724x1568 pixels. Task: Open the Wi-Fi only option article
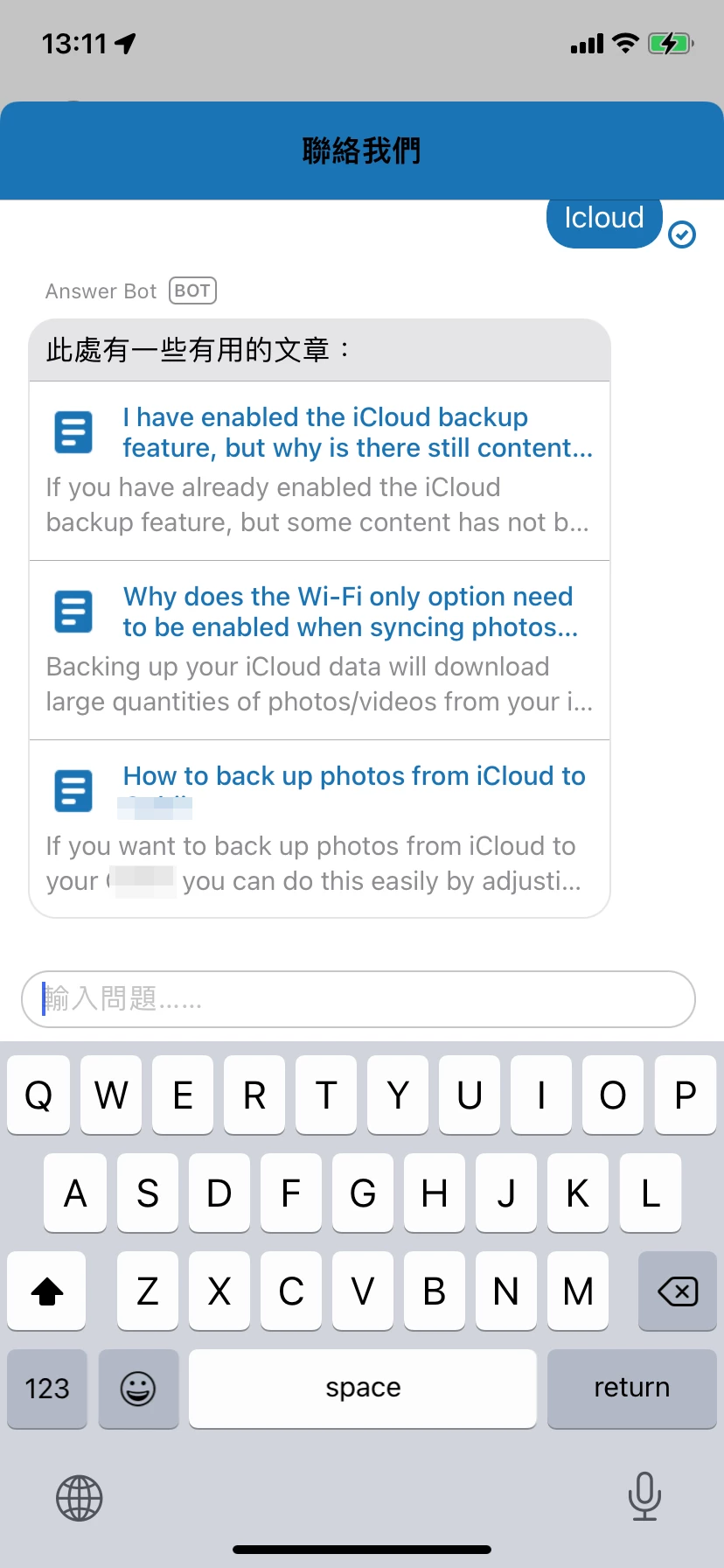(x=350, y=612)
